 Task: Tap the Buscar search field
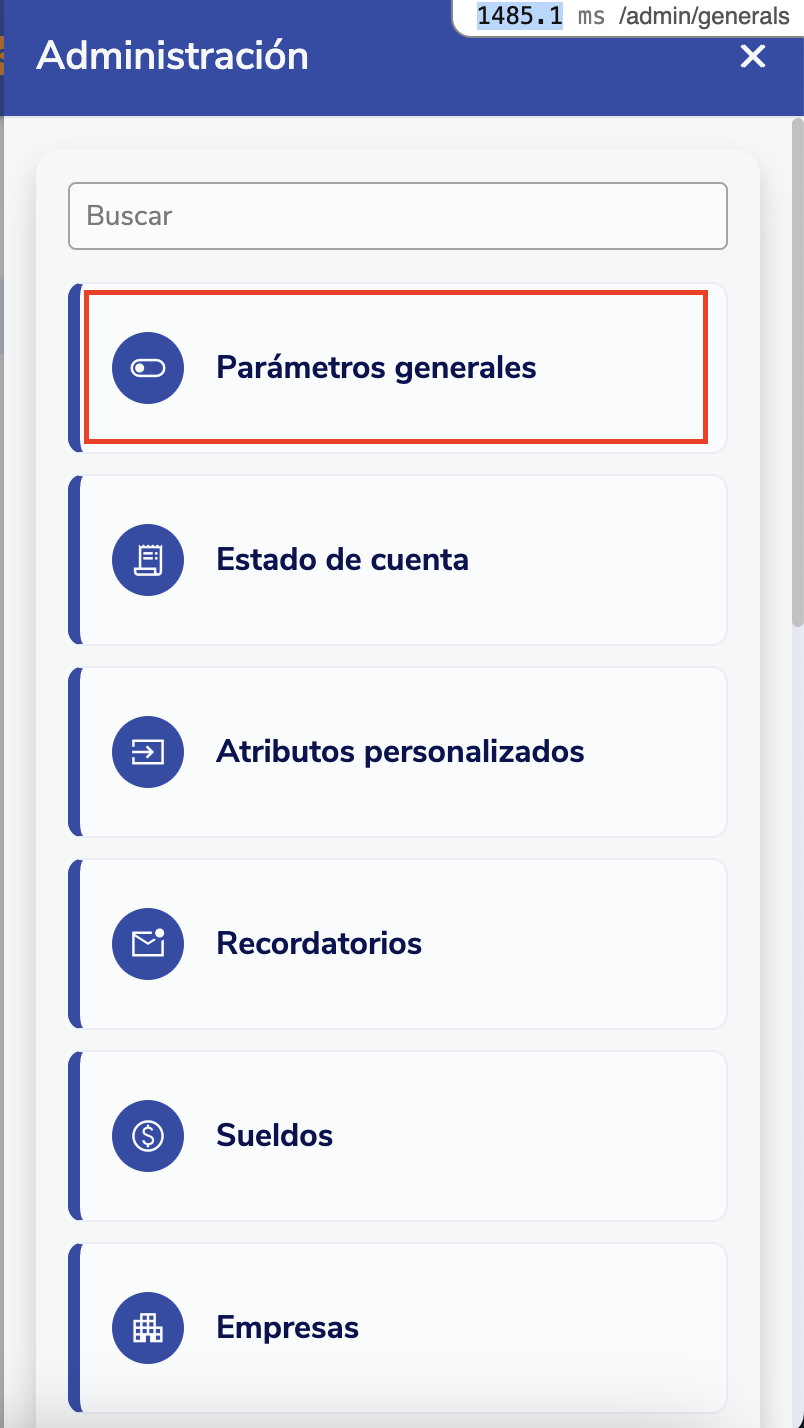coord(397,215)
